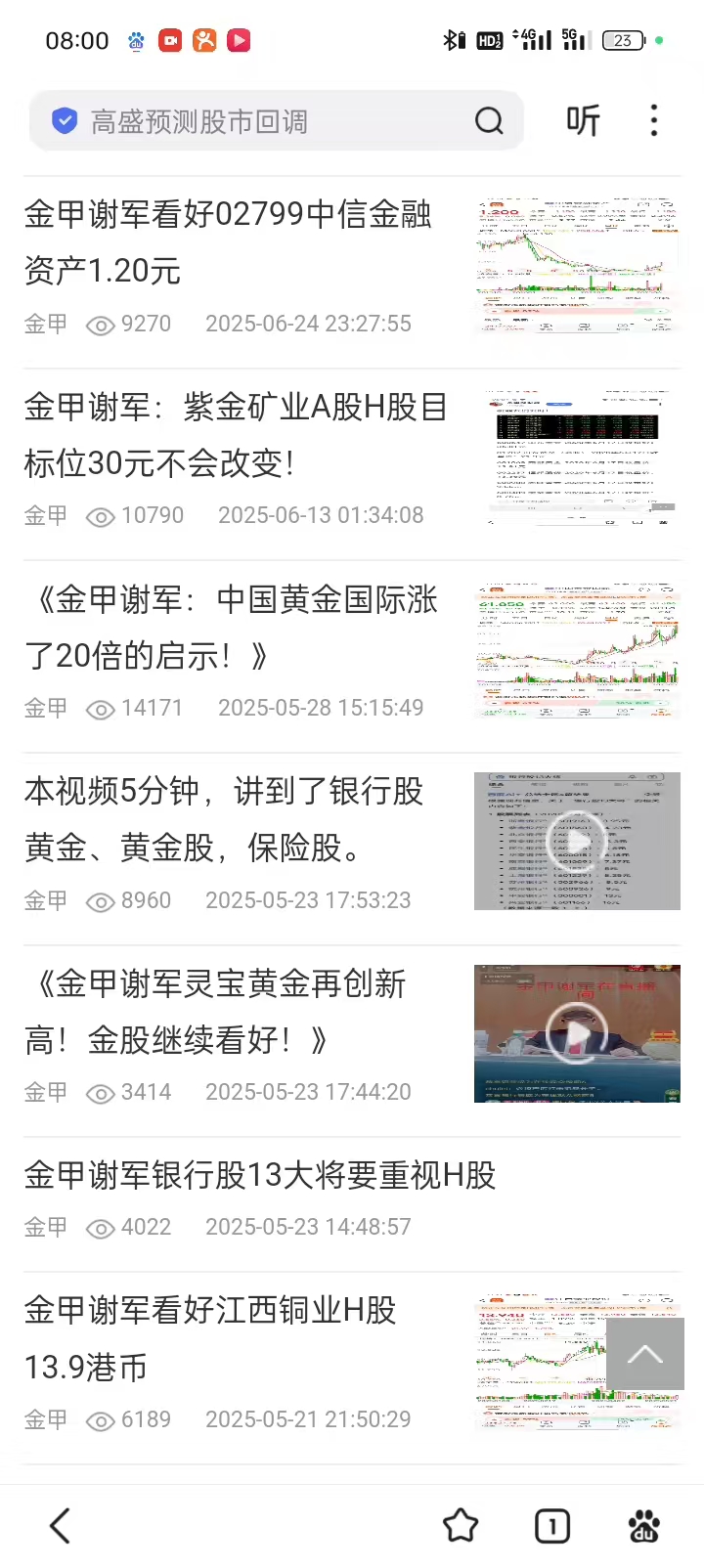
Task: Open article about 02799中信金融资产1.20元
Action: 228,241
